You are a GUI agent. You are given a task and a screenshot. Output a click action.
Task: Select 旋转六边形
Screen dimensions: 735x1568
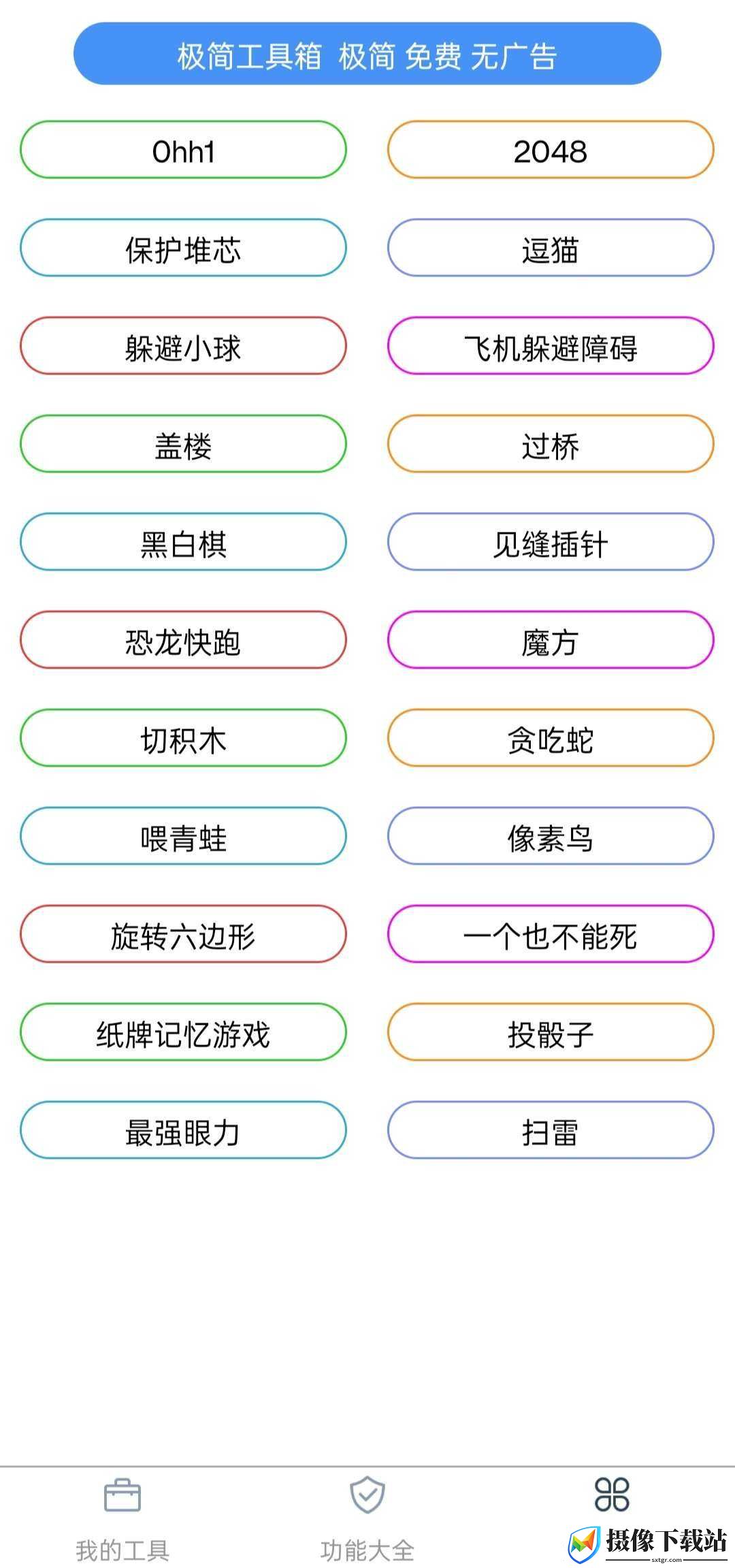[x=183, y=934]
